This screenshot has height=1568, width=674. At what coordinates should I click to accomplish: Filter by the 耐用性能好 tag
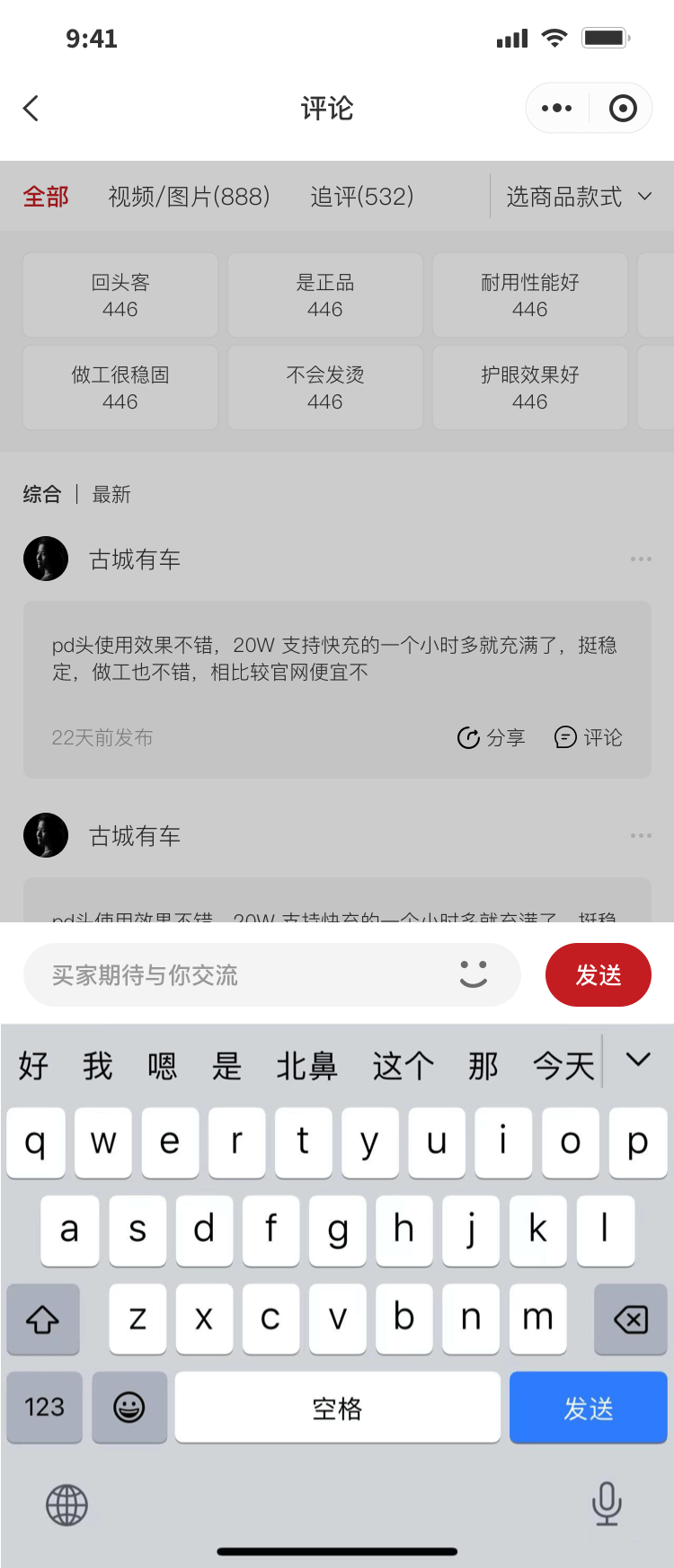pos(530,295)
